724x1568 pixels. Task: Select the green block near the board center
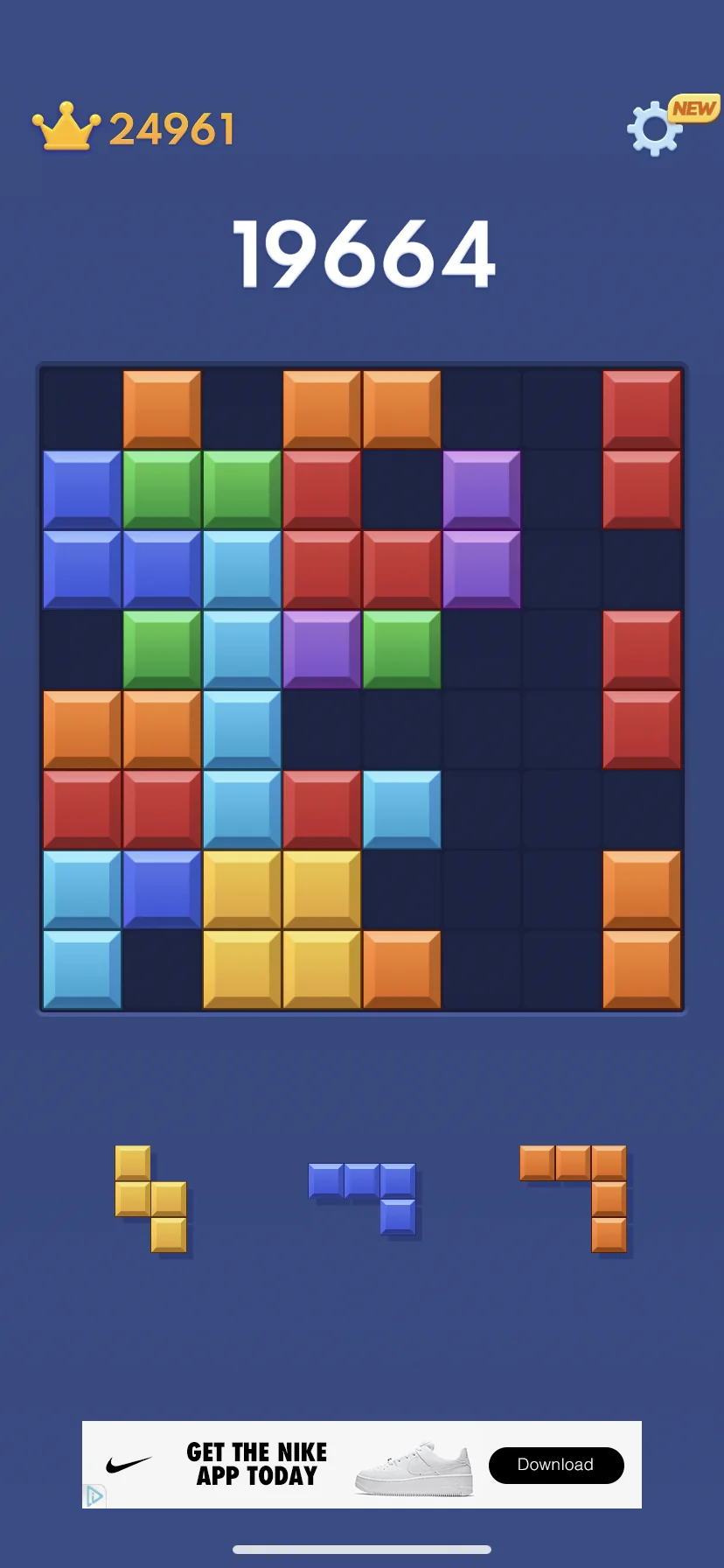[401, 646]
